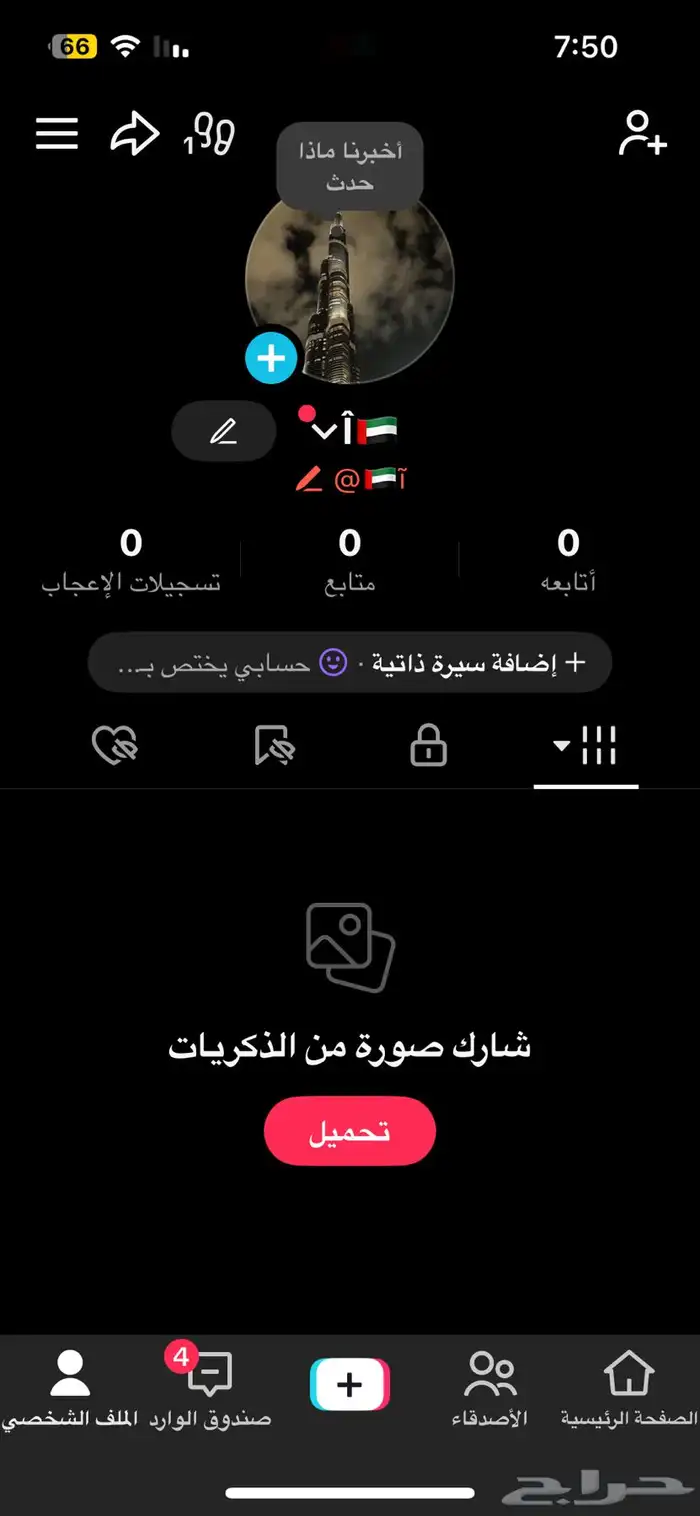This screenshot has width=700, height=1516.
Task: Switch to the private videos lock tab
Action: click(428, 746)
